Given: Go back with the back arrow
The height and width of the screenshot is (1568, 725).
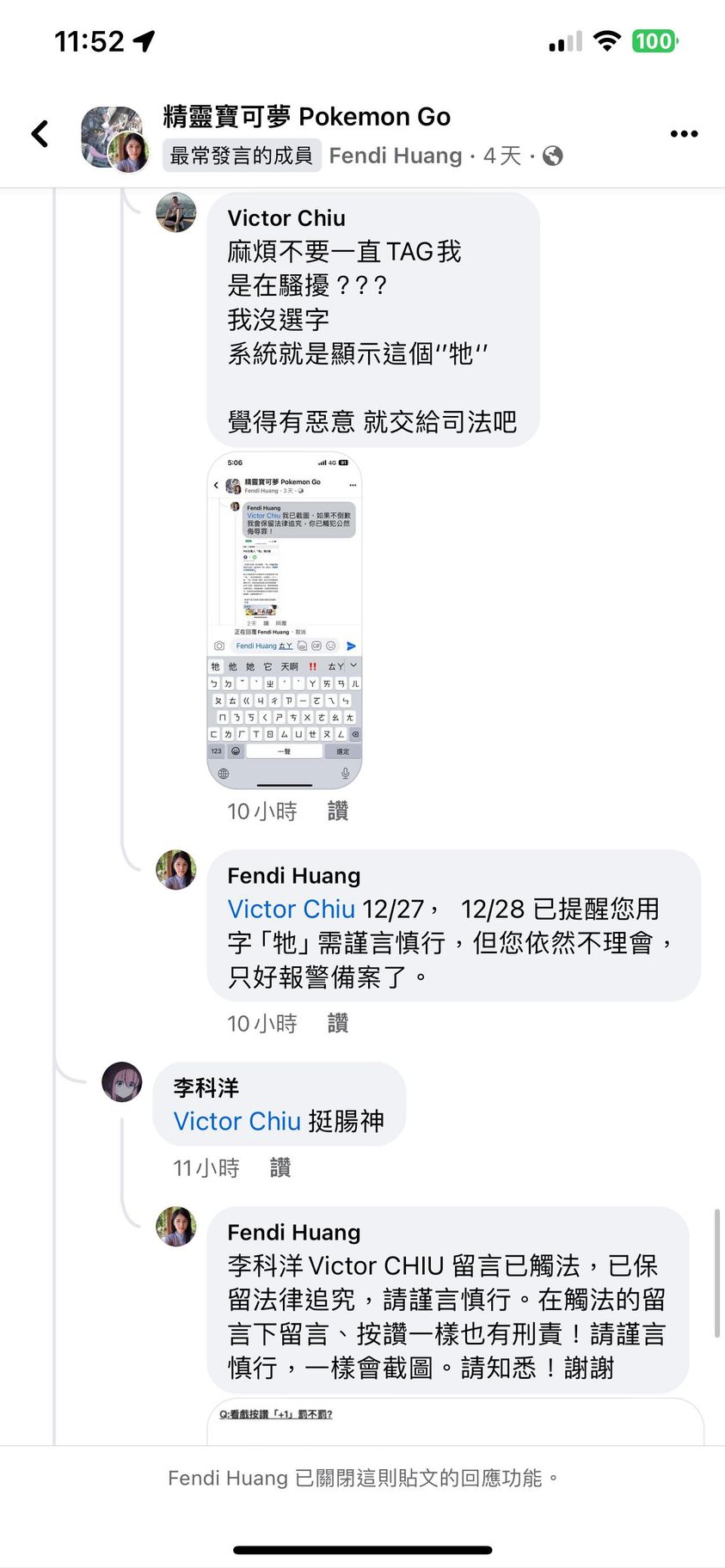Looking at the screenshot, I should pyautogui.click(x=40, y=133).
